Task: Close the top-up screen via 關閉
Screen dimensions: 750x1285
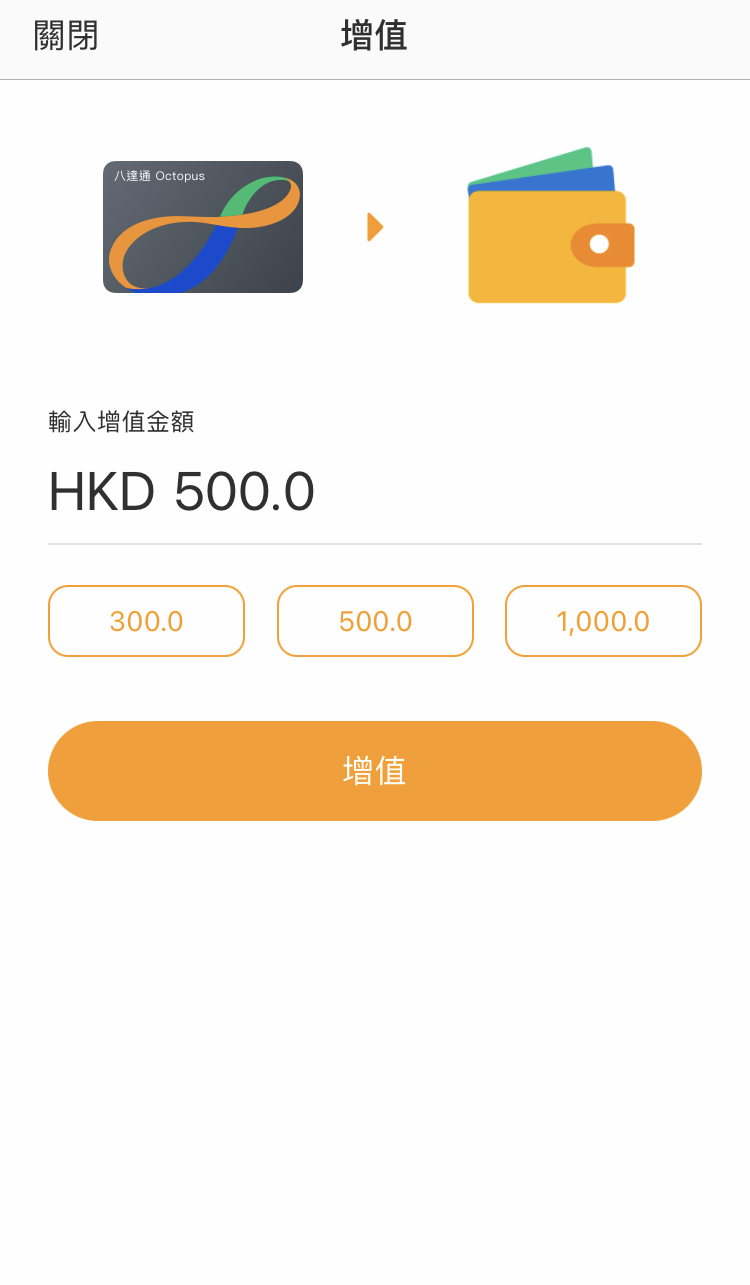Action: click(x=66, y=36)
